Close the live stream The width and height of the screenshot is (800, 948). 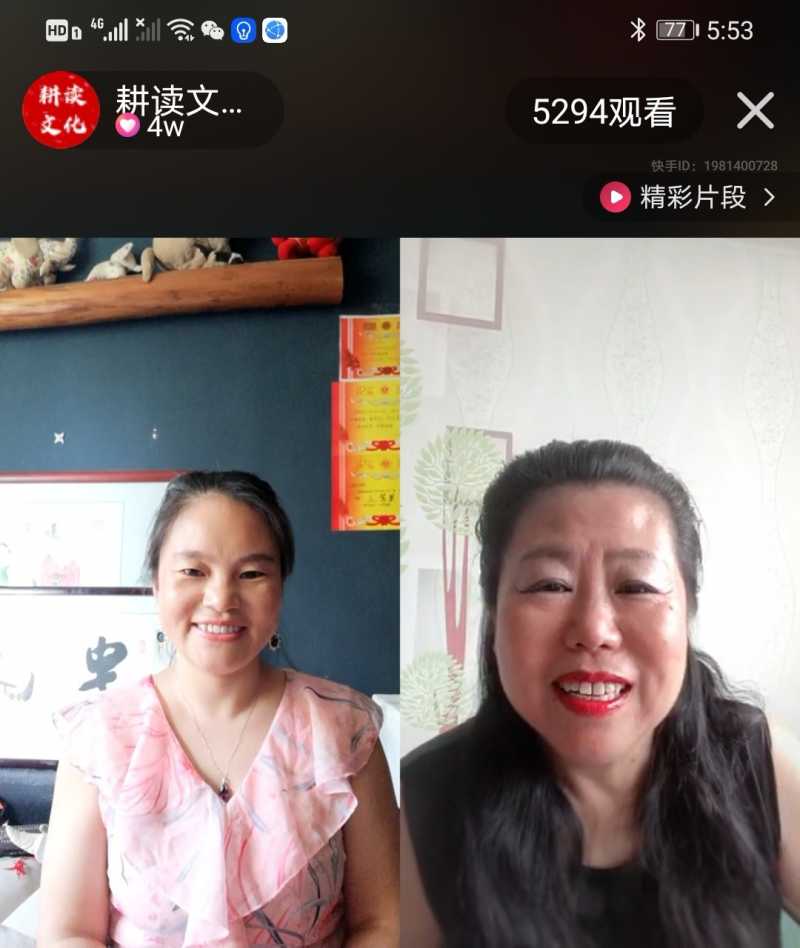755,111
